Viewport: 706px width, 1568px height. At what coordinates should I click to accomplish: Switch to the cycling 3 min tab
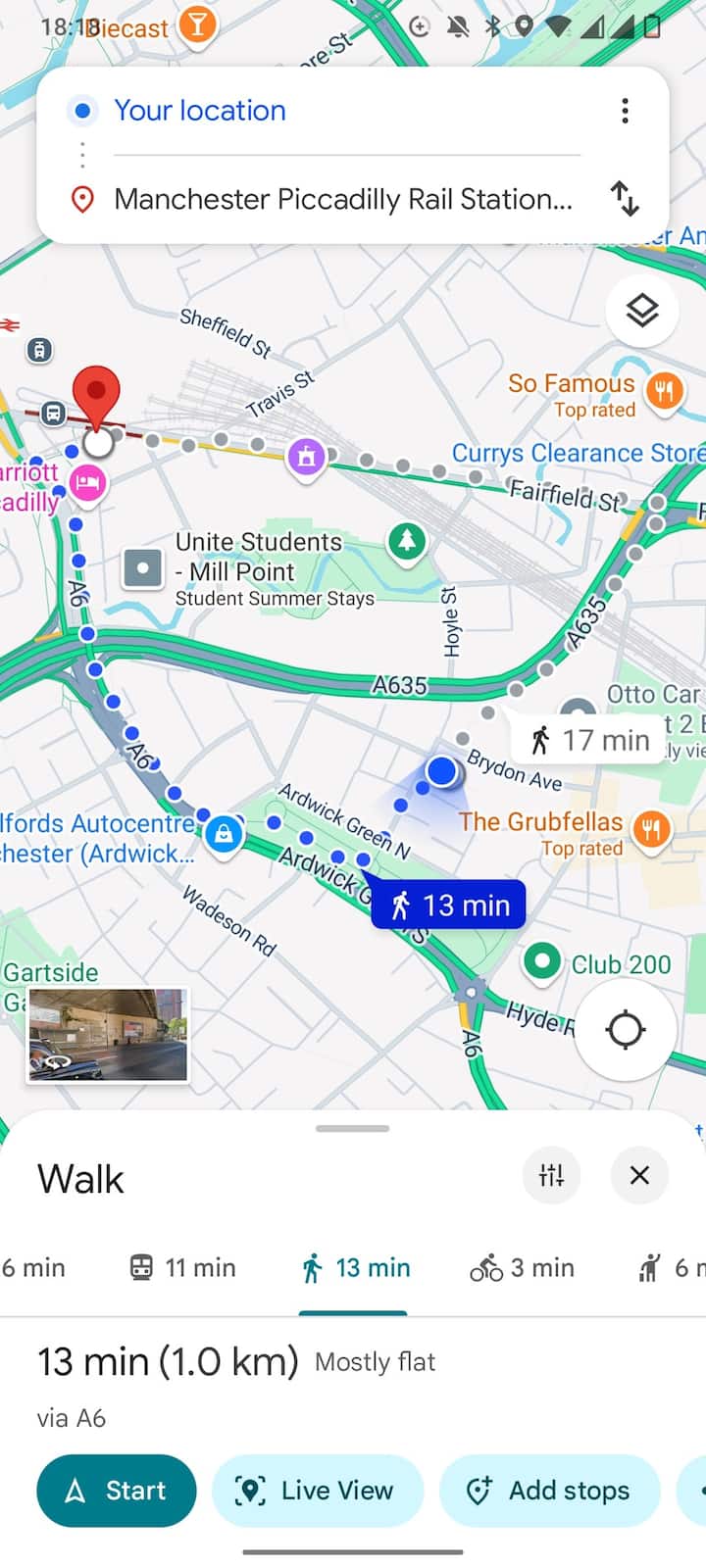[522, 1268]
